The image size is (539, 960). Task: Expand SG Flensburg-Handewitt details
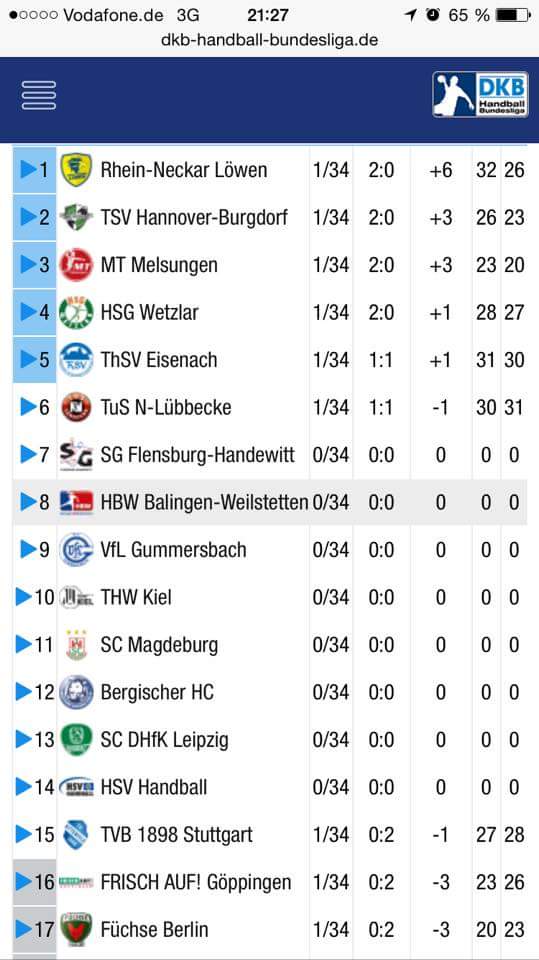pos(29,455)
